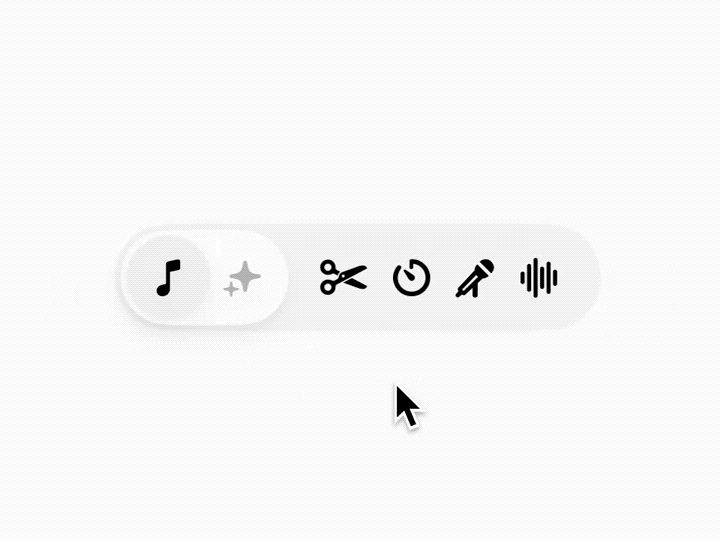The width and height of the screenshot is (720, 540).
Task: Select the music note segment
Action: click(x=169, y=278)
